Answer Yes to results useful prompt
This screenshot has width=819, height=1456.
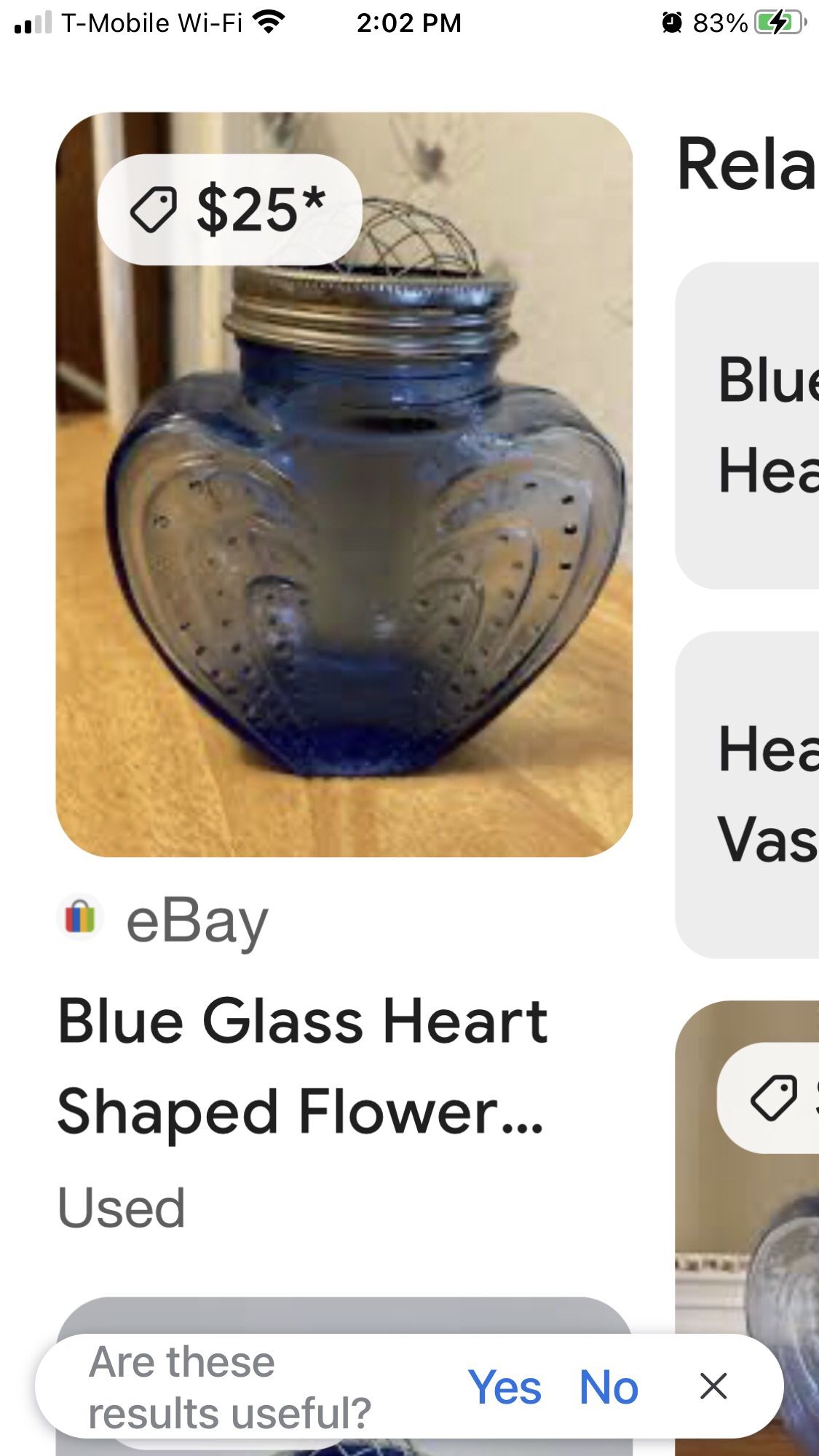505,1387
